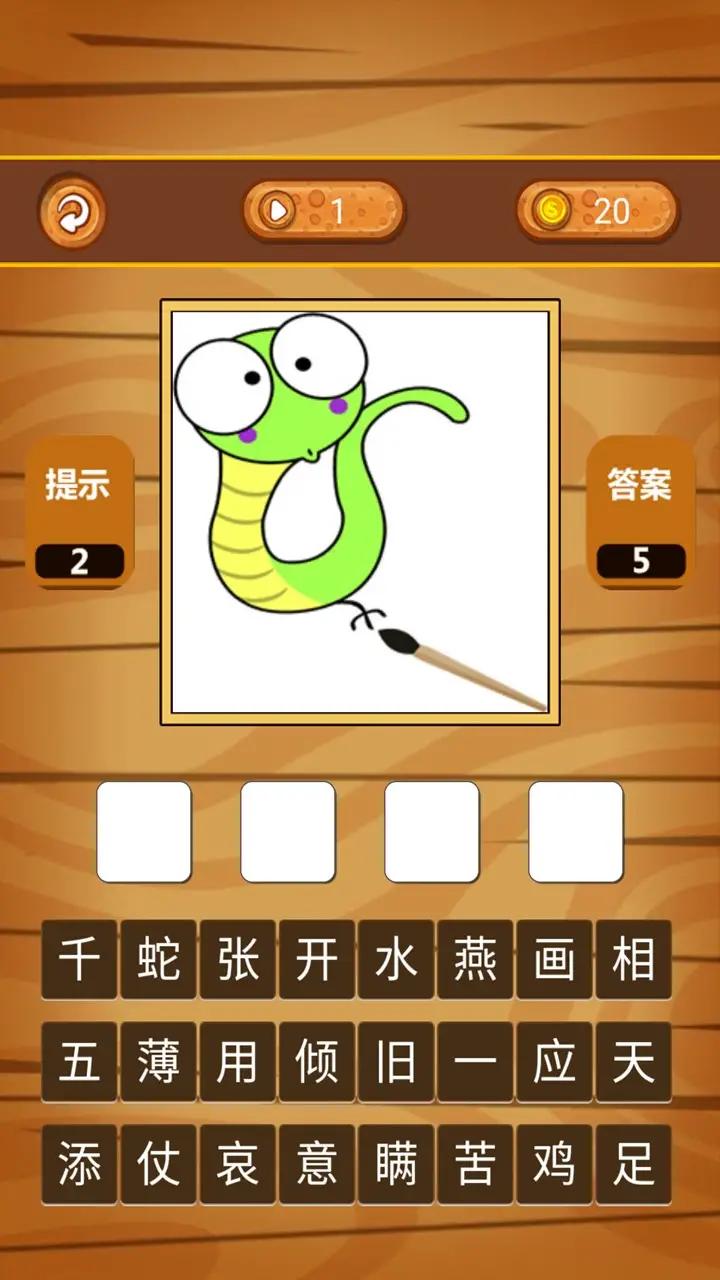Select the character 画
The image size is (720, 1280).
tap(554, 960)
